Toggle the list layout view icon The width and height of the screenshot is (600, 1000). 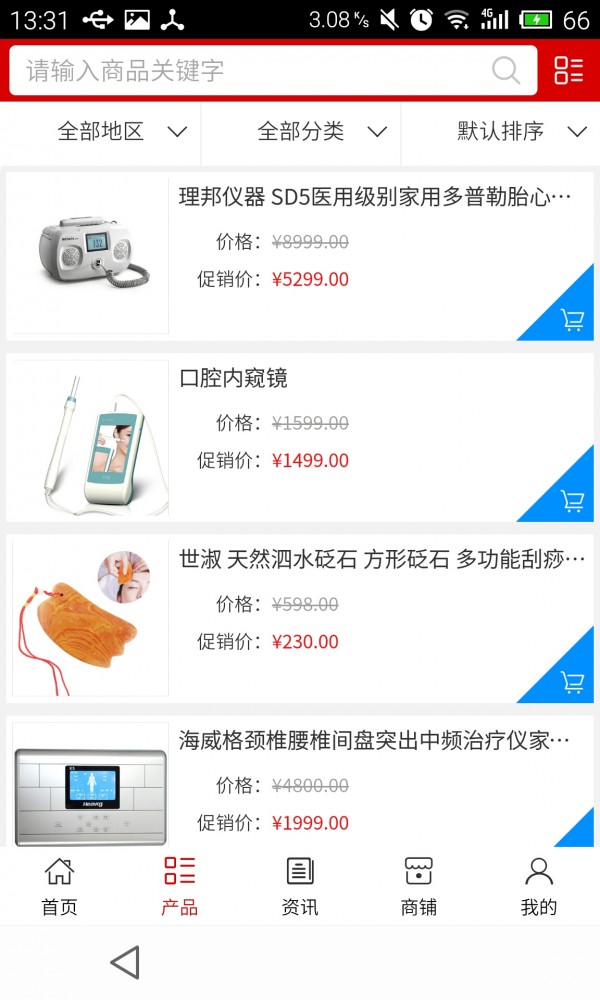pyautogui.click(x=568, y=70)
